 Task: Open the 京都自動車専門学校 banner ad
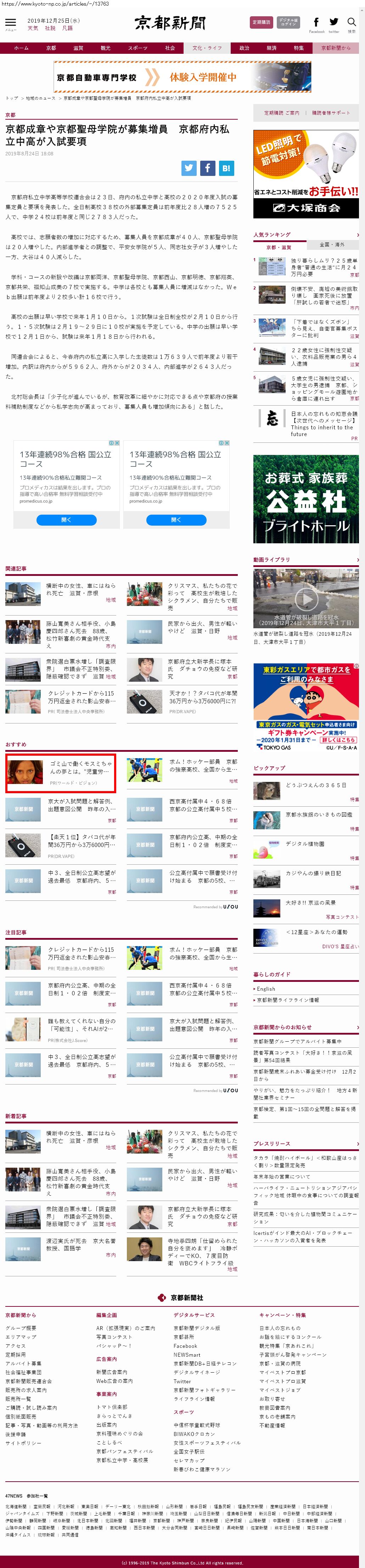pyautogui.click(x=182, y=77)
